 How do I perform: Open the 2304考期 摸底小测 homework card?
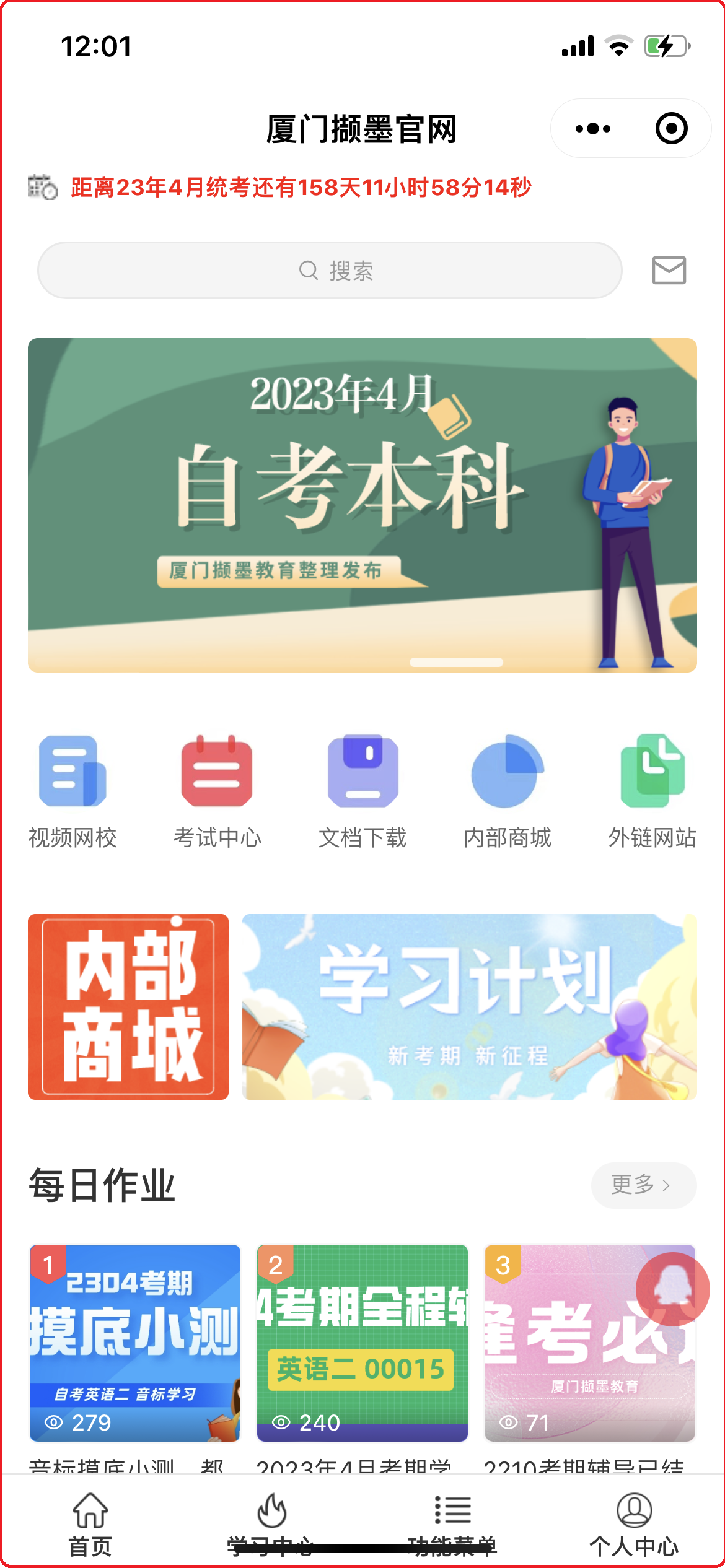(135, 1343)
